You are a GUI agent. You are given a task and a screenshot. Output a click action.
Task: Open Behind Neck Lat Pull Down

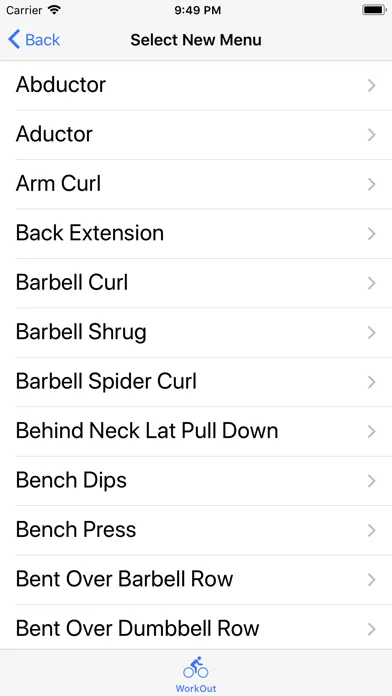coord(196,431)
